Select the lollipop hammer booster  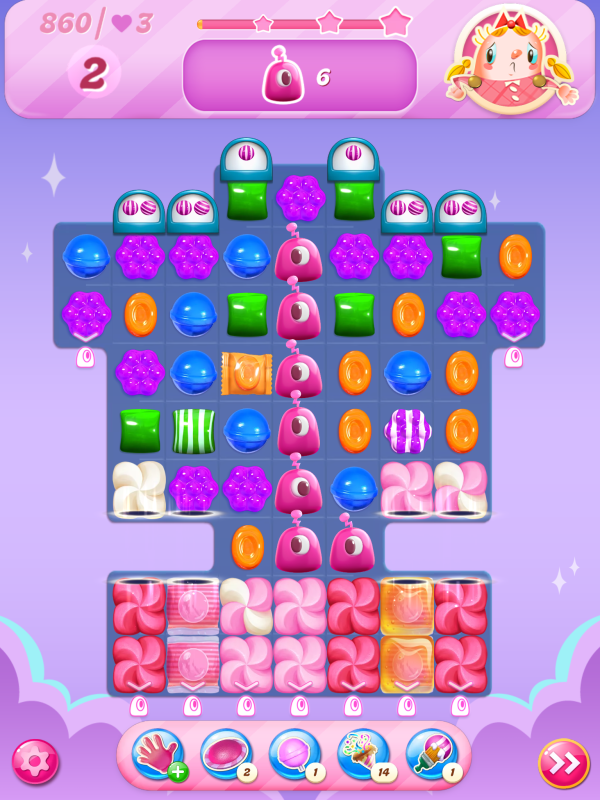coord(294,755)
